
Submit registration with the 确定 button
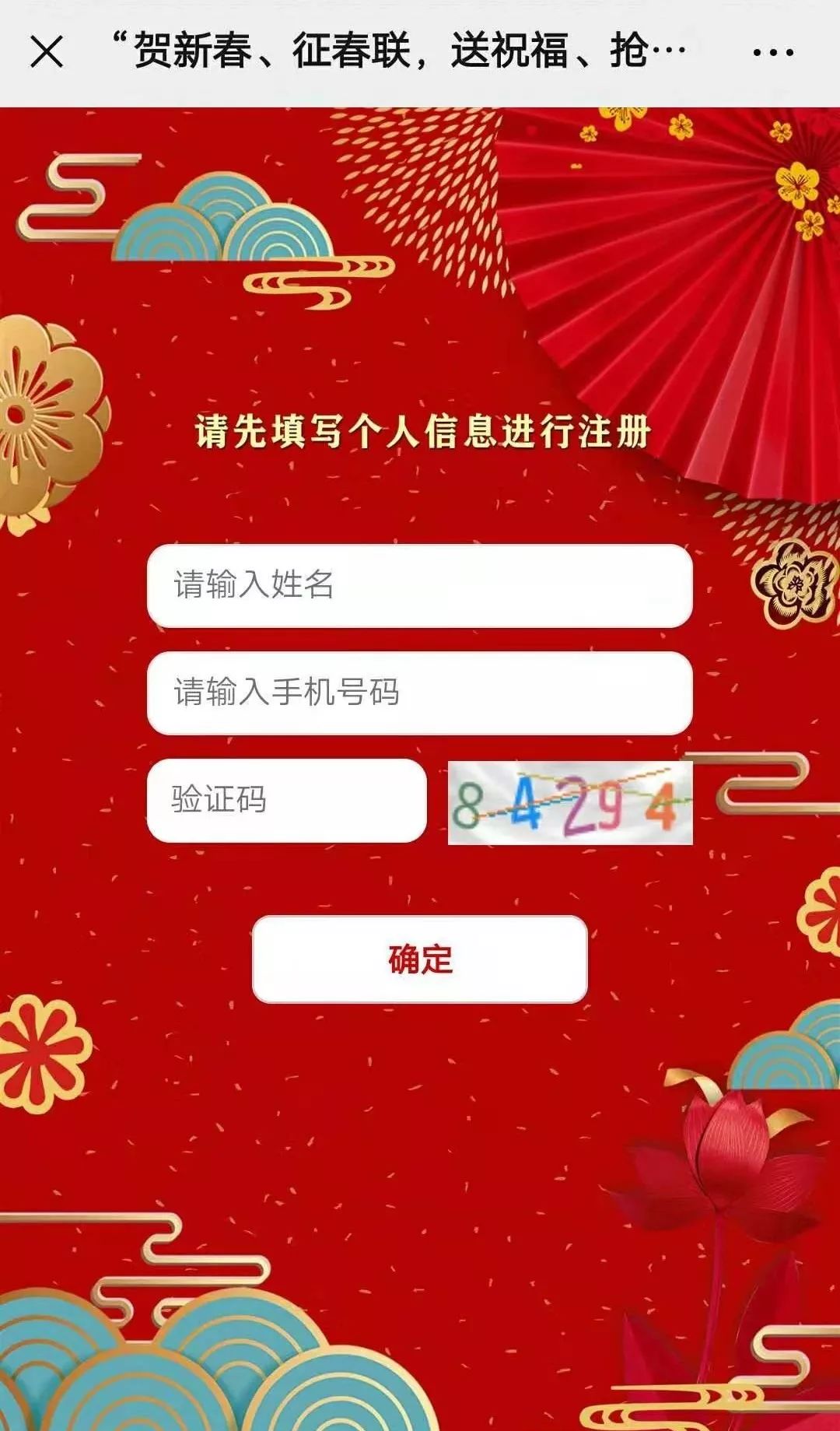pos(419,959)
